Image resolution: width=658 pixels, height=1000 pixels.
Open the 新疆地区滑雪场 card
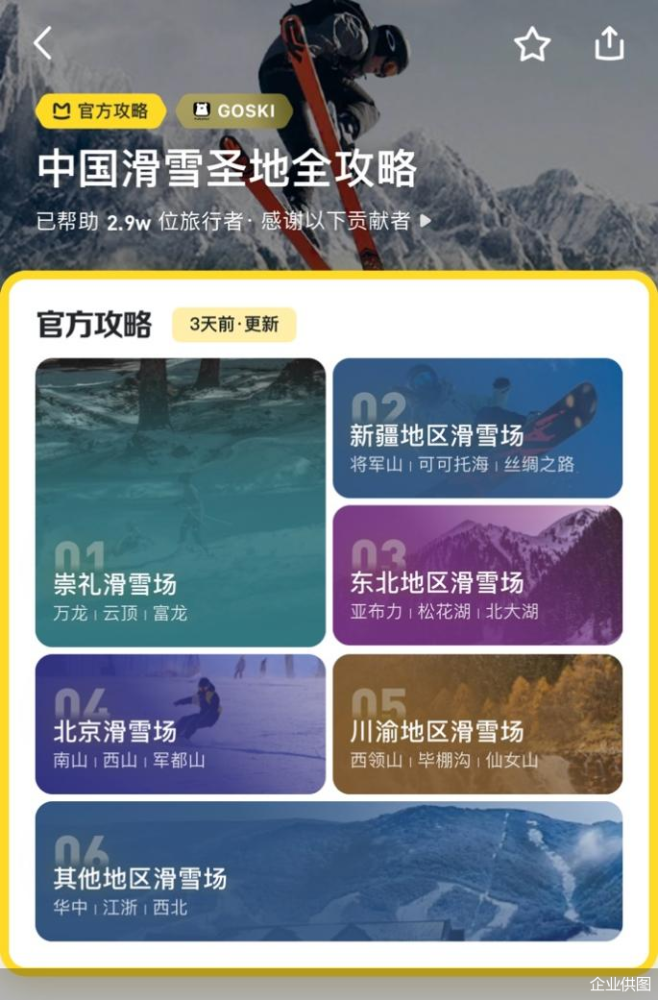[x=477, y=428]
